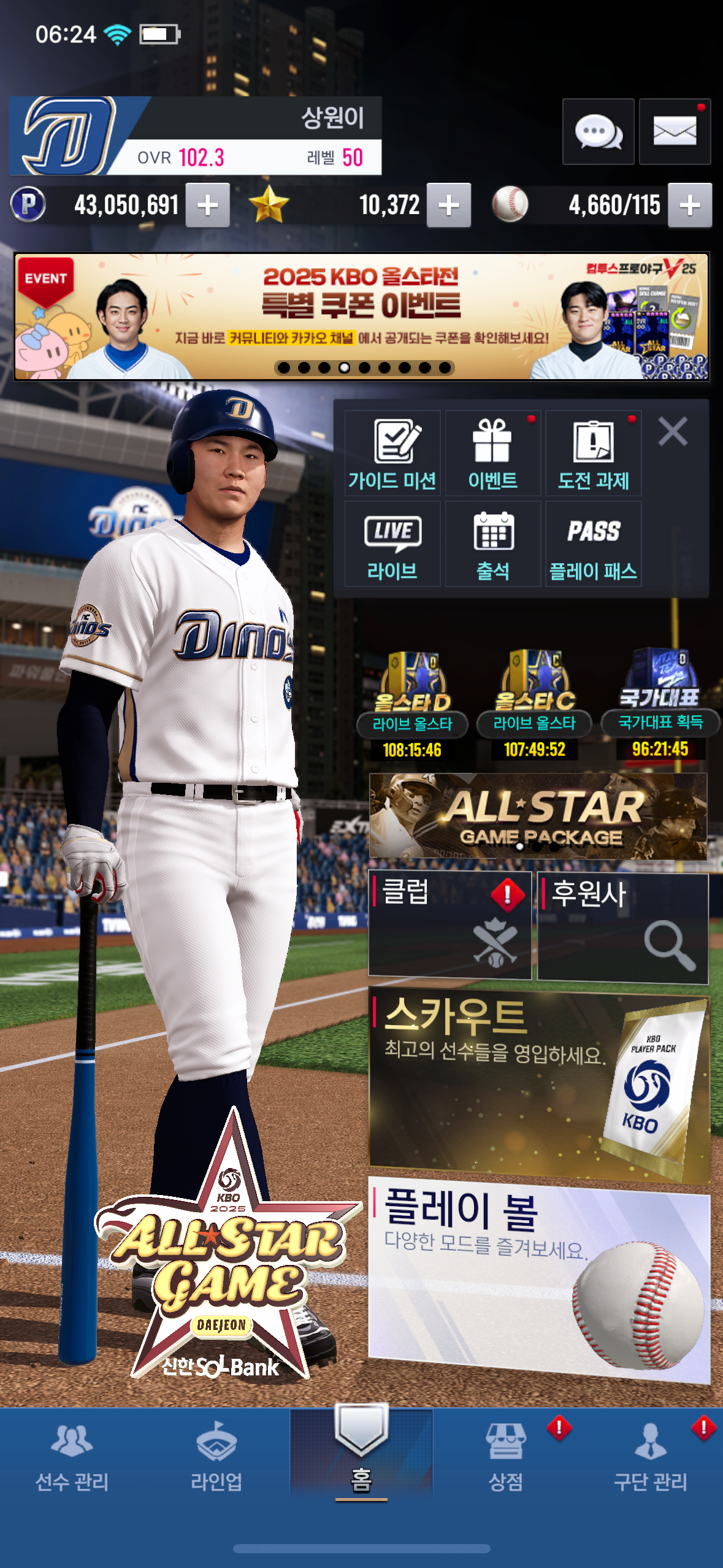Open the All Star Game Package banner
Image resolution: width=723 pixels, height=1568 pixels.
538,816
